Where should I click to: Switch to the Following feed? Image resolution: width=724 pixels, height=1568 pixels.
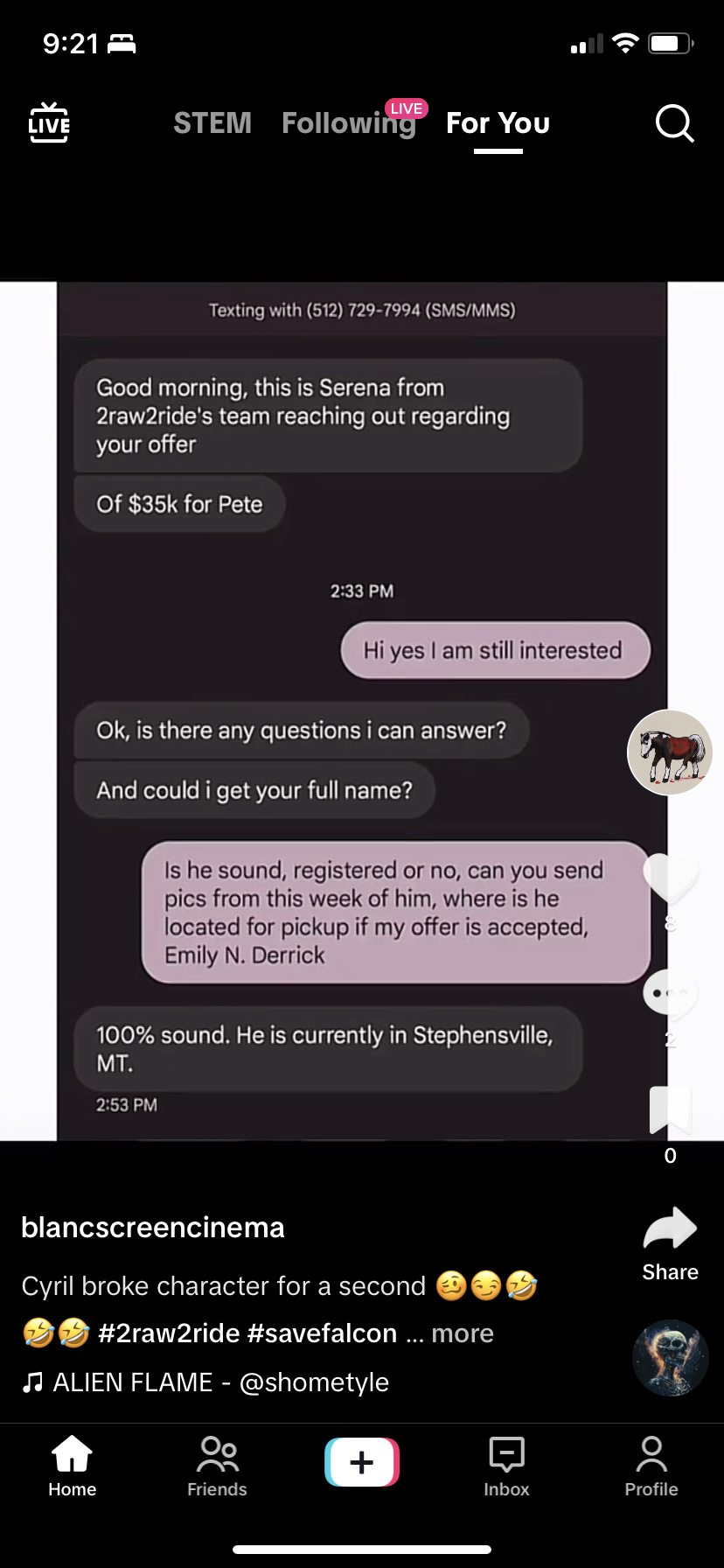pos(349,123)
